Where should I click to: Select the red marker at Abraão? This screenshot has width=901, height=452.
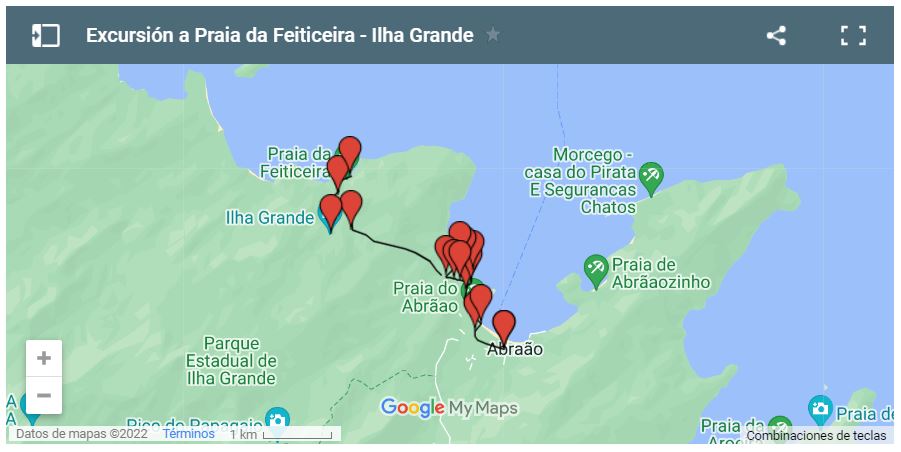pyautogui.click(x=504, y=326)
